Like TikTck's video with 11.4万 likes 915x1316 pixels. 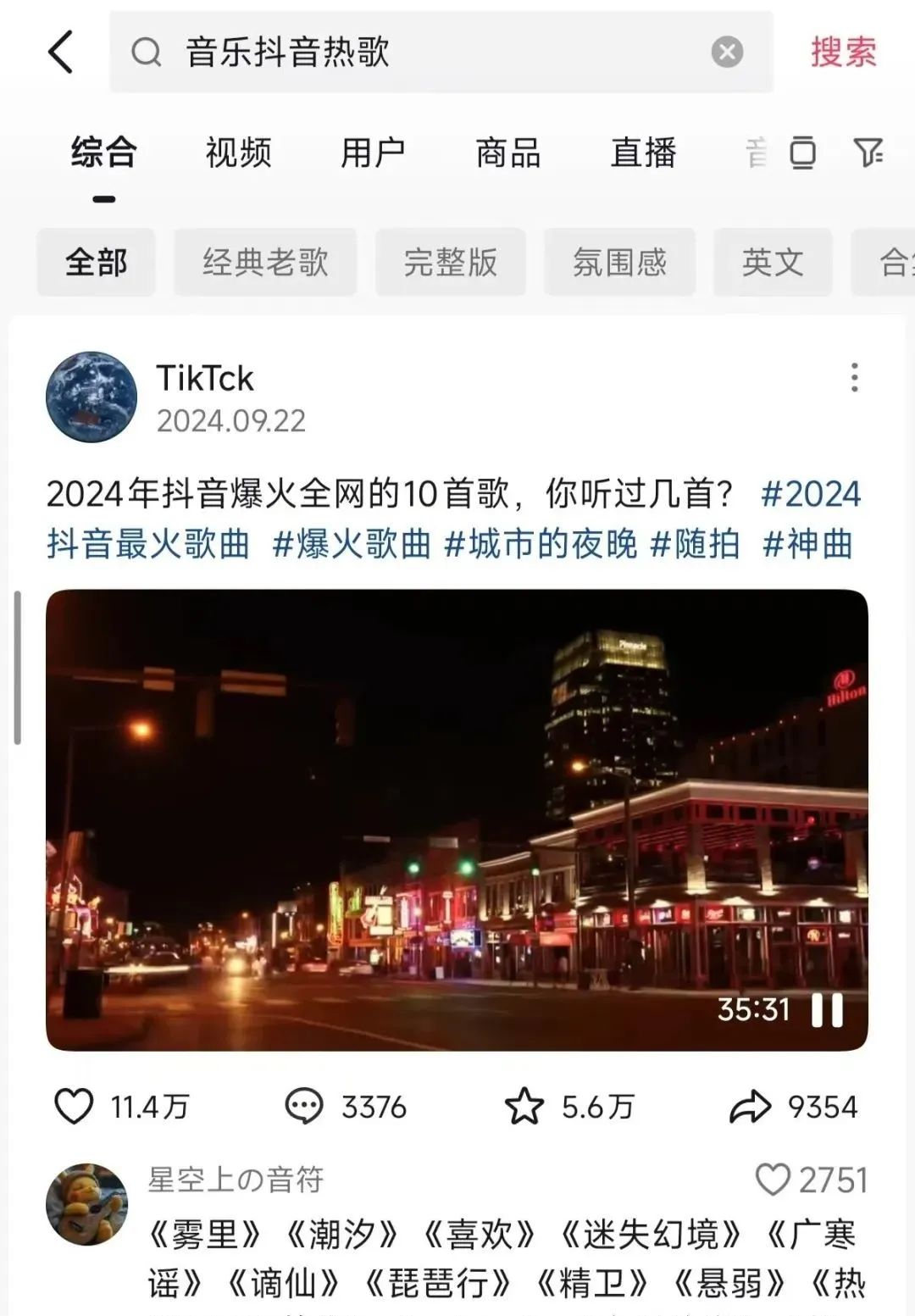pos(75,1107)
